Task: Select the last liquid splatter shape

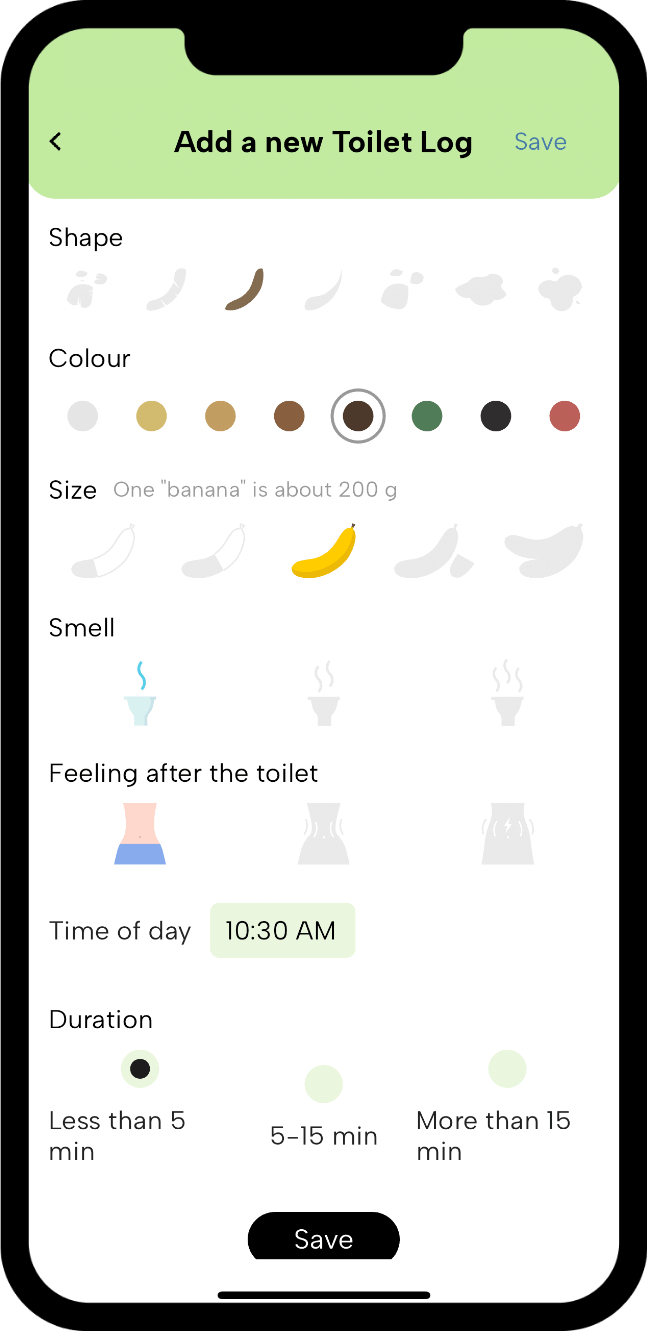Action: click(560, 289)
